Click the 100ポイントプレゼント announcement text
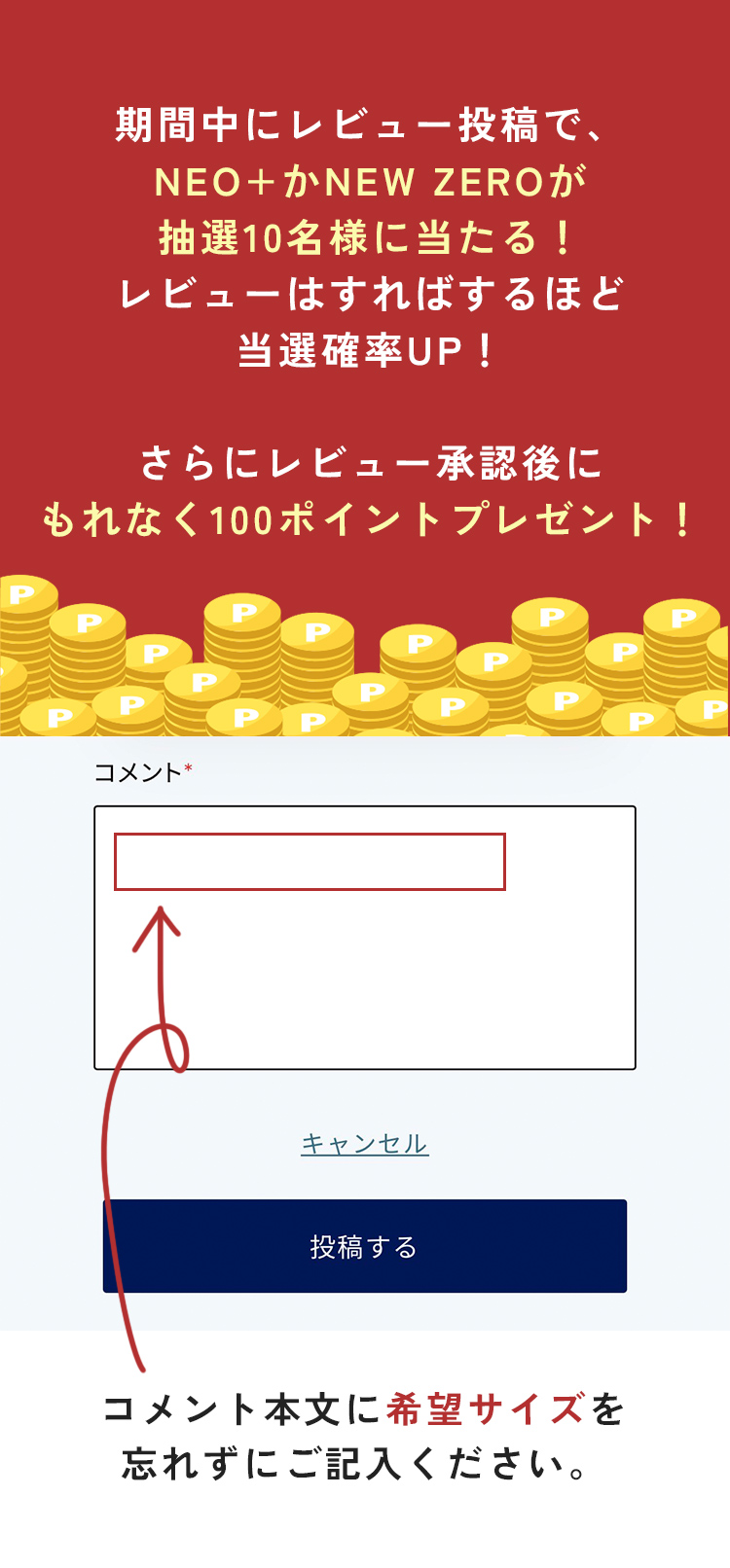Screen dimensions: 730x1568 click(365, 519)
